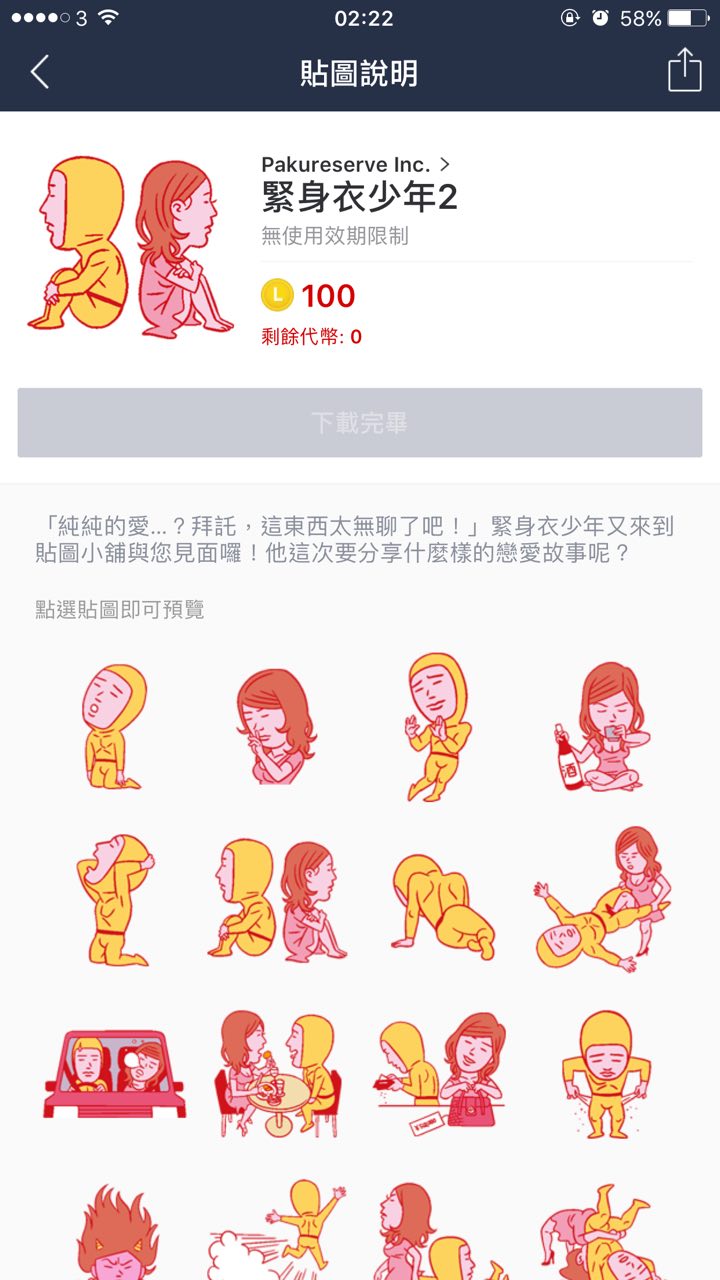Open the Pakureserve Inc. creator page
Screen dimensions: 720x1280
(355, 164)
